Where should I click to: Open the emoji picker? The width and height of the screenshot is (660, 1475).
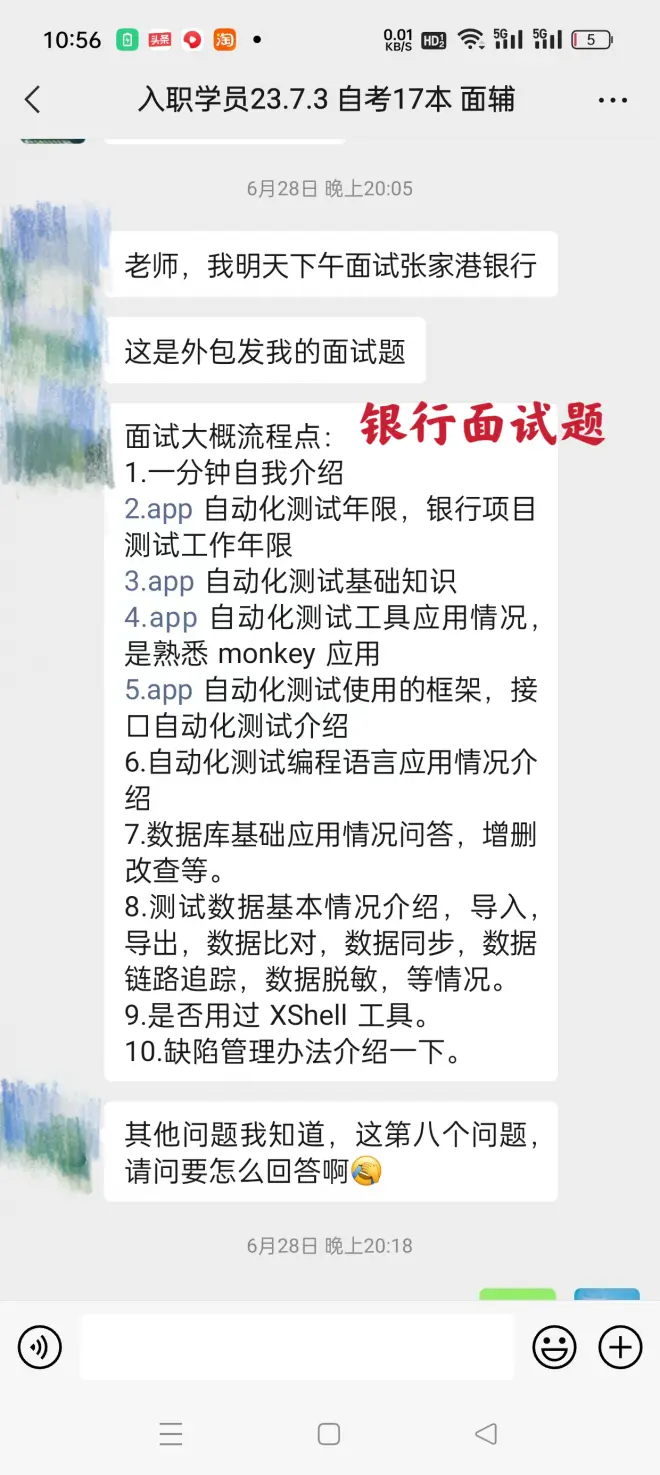554,1347
